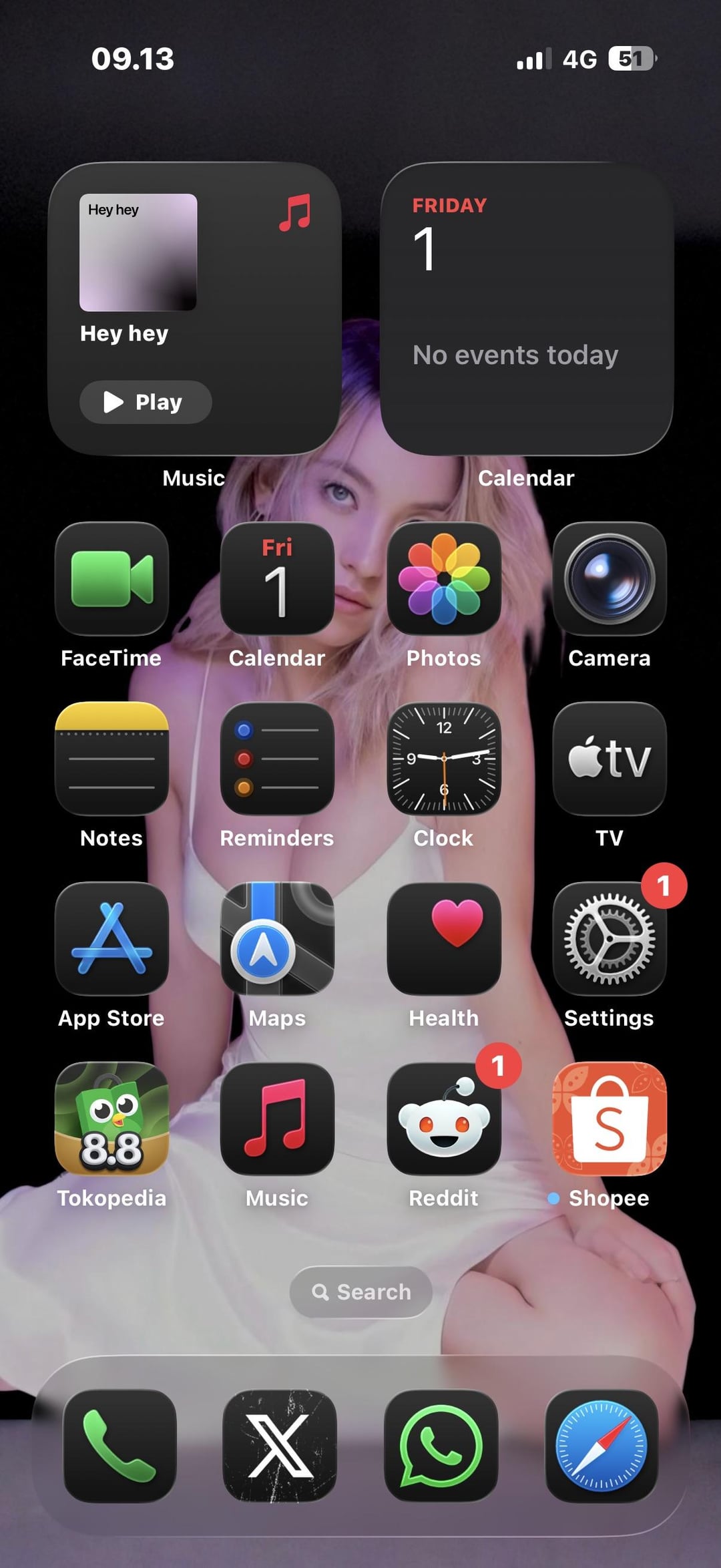Image resolution: width=721 pixels, height=1568 pixels.
Task: Launch the Shopee app
Action: coord(609,1119)
